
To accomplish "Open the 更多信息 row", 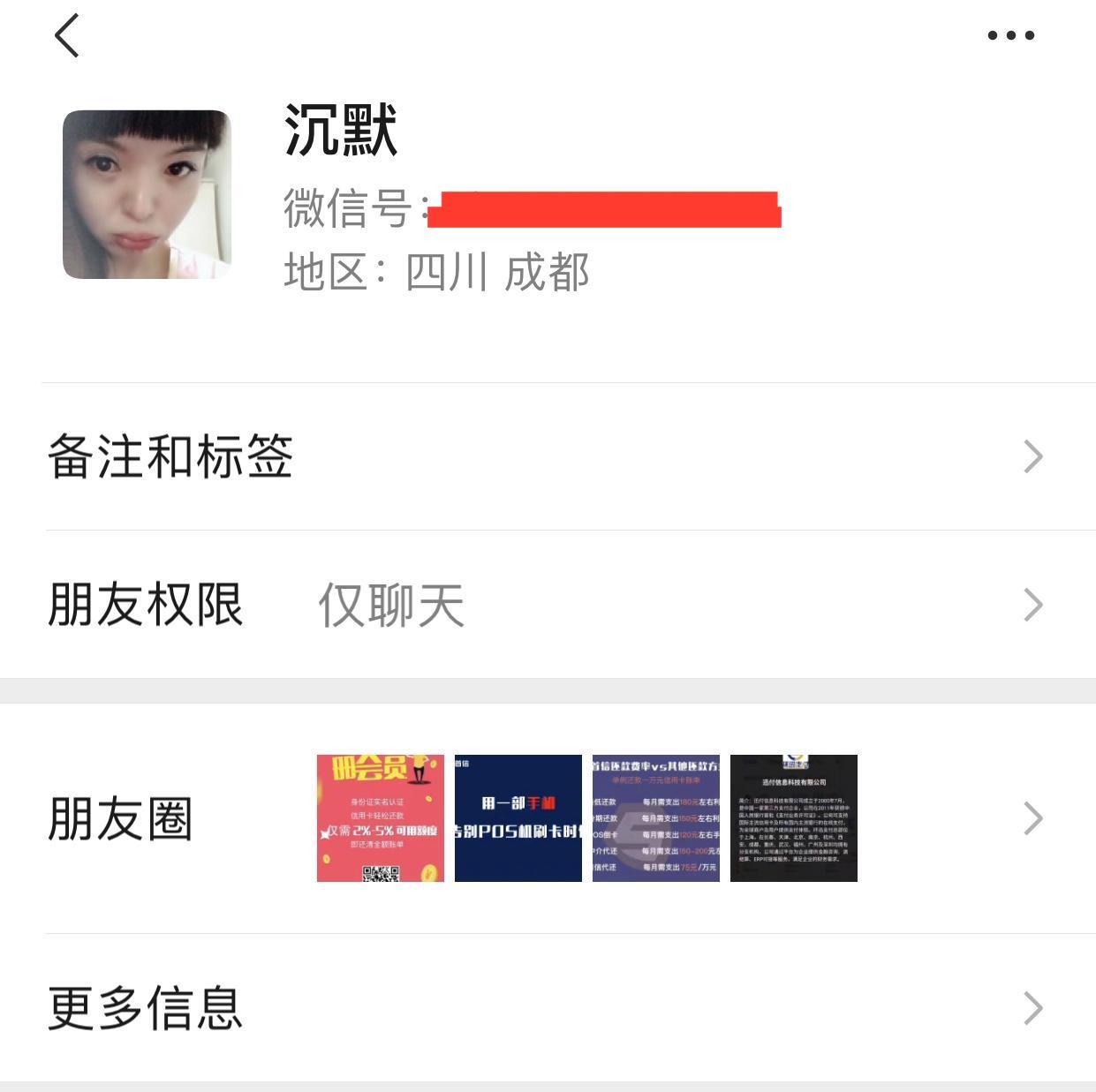I will pyautogui.click(x=548, y=1008).
